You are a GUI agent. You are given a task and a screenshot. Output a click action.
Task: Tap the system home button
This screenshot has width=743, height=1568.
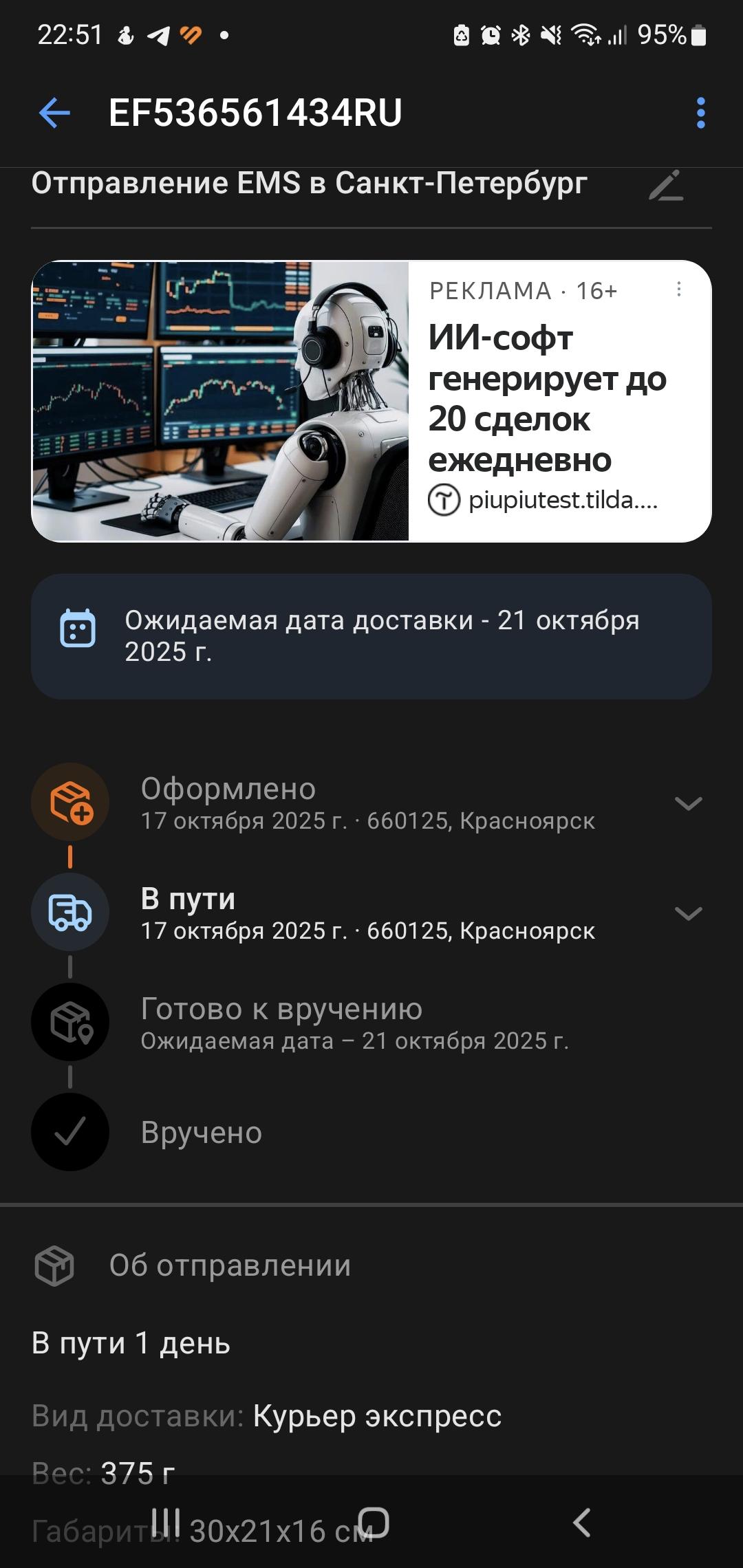click(x=374, y=1523)
